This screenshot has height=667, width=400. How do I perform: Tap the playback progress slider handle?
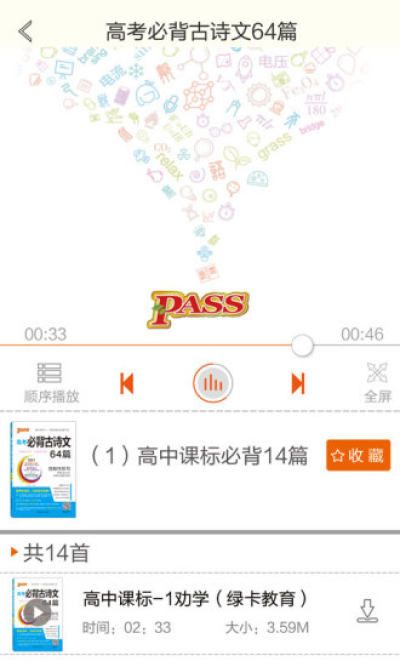302,345
